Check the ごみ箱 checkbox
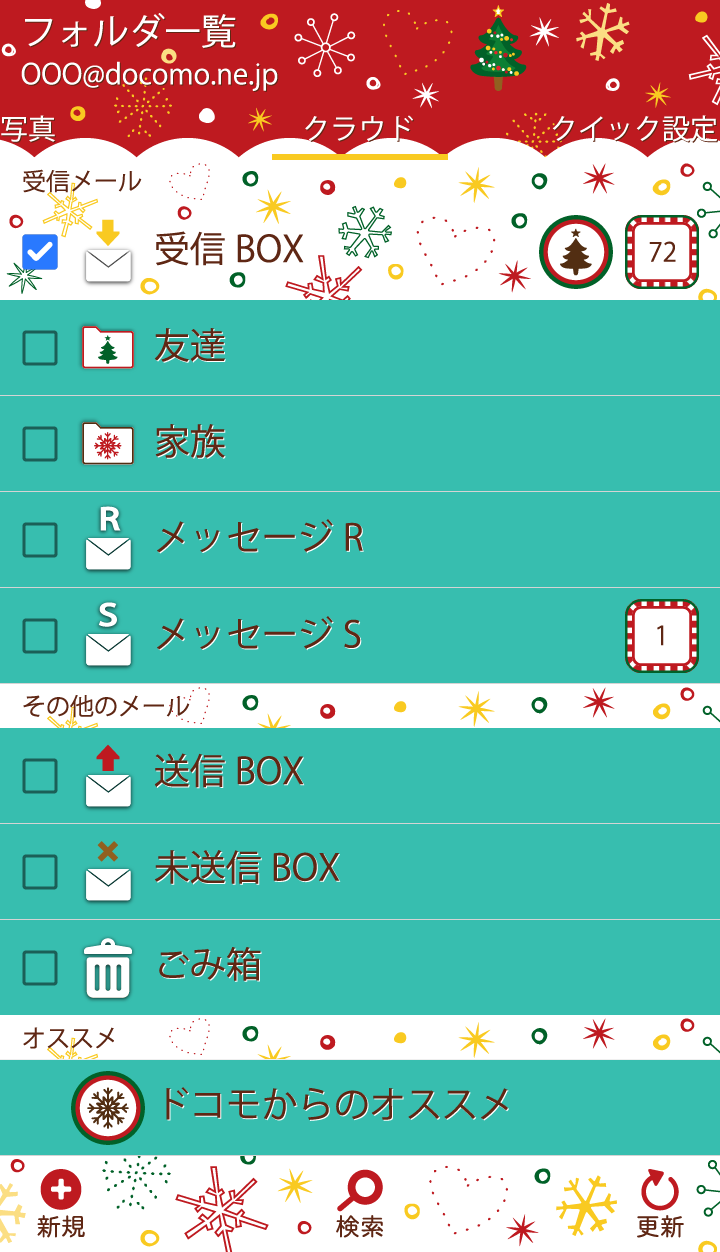 coord(40,967)
